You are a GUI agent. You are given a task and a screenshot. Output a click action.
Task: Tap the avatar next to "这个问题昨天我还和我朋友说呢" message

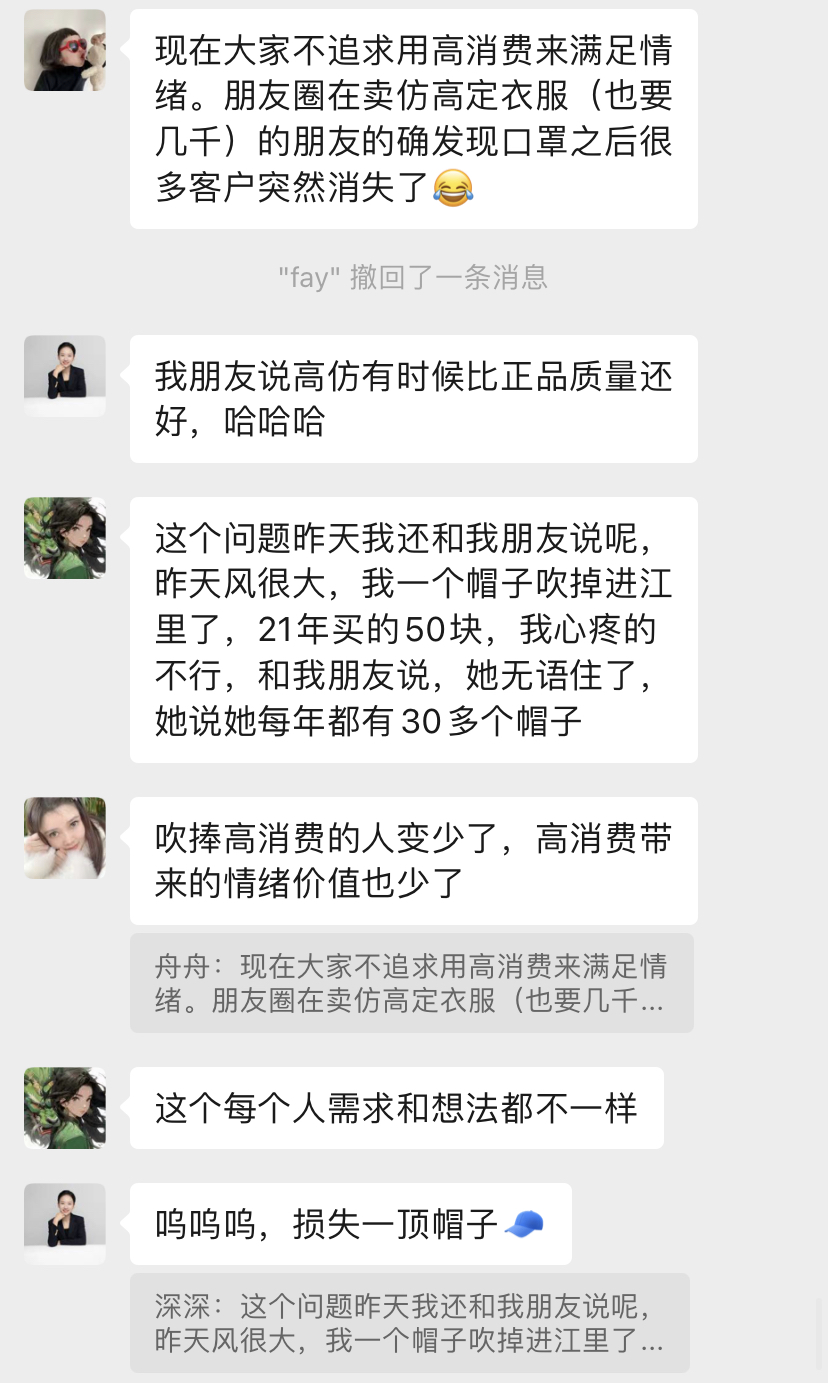65,538
